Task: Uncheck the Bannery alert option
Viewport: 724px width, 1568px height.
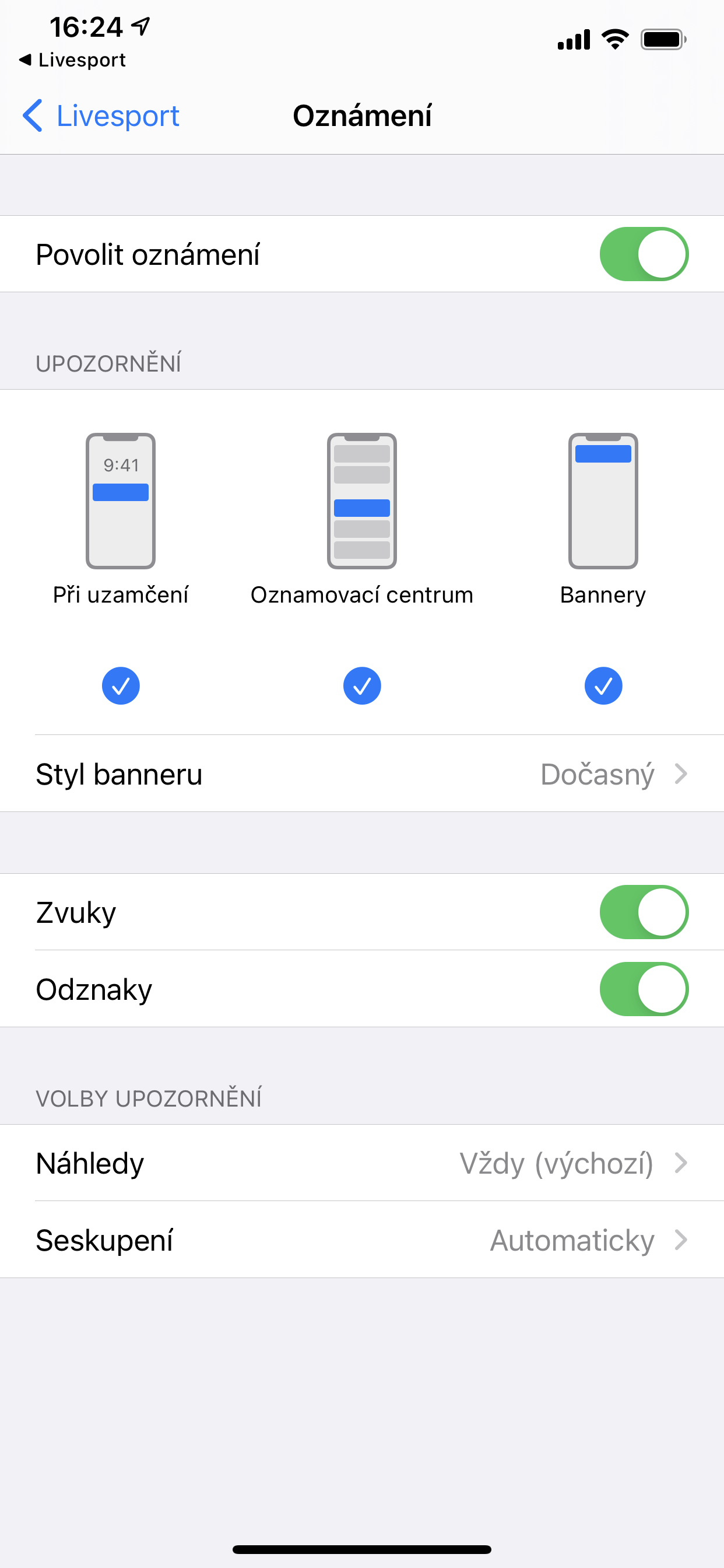Action: (x=603, y=686)
